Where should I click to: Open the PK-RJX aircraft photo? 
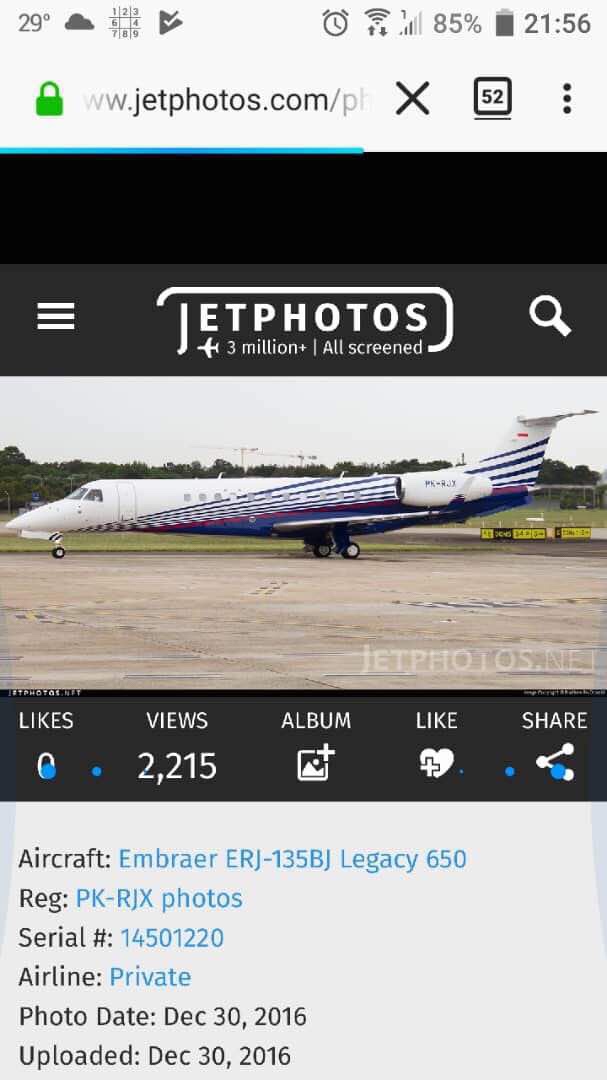[303, 532]
